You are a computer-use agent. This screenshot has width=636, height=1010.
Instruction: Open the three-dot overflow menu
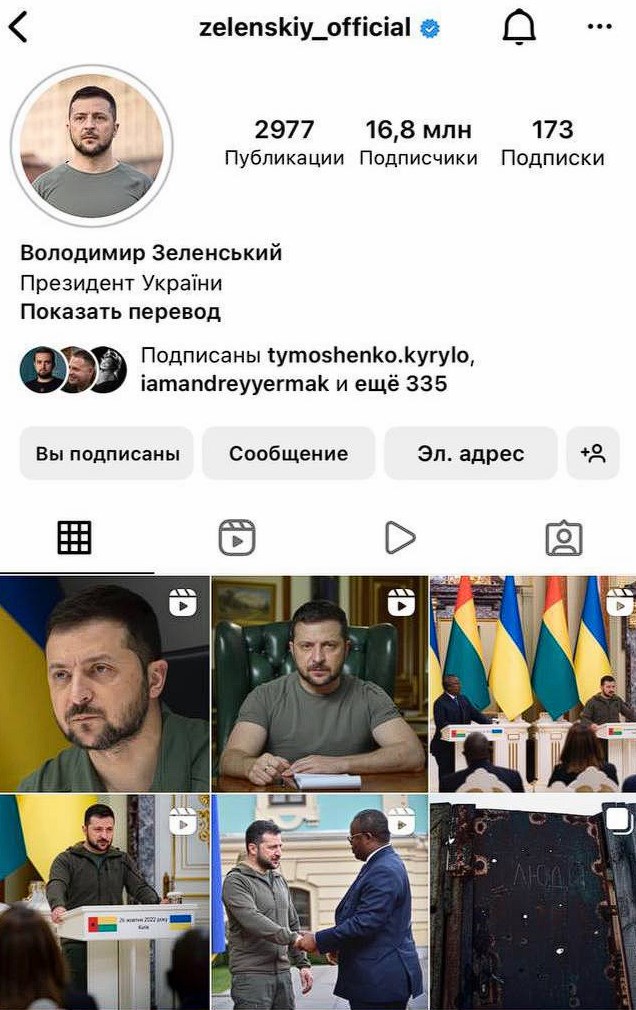pos(599,27)
